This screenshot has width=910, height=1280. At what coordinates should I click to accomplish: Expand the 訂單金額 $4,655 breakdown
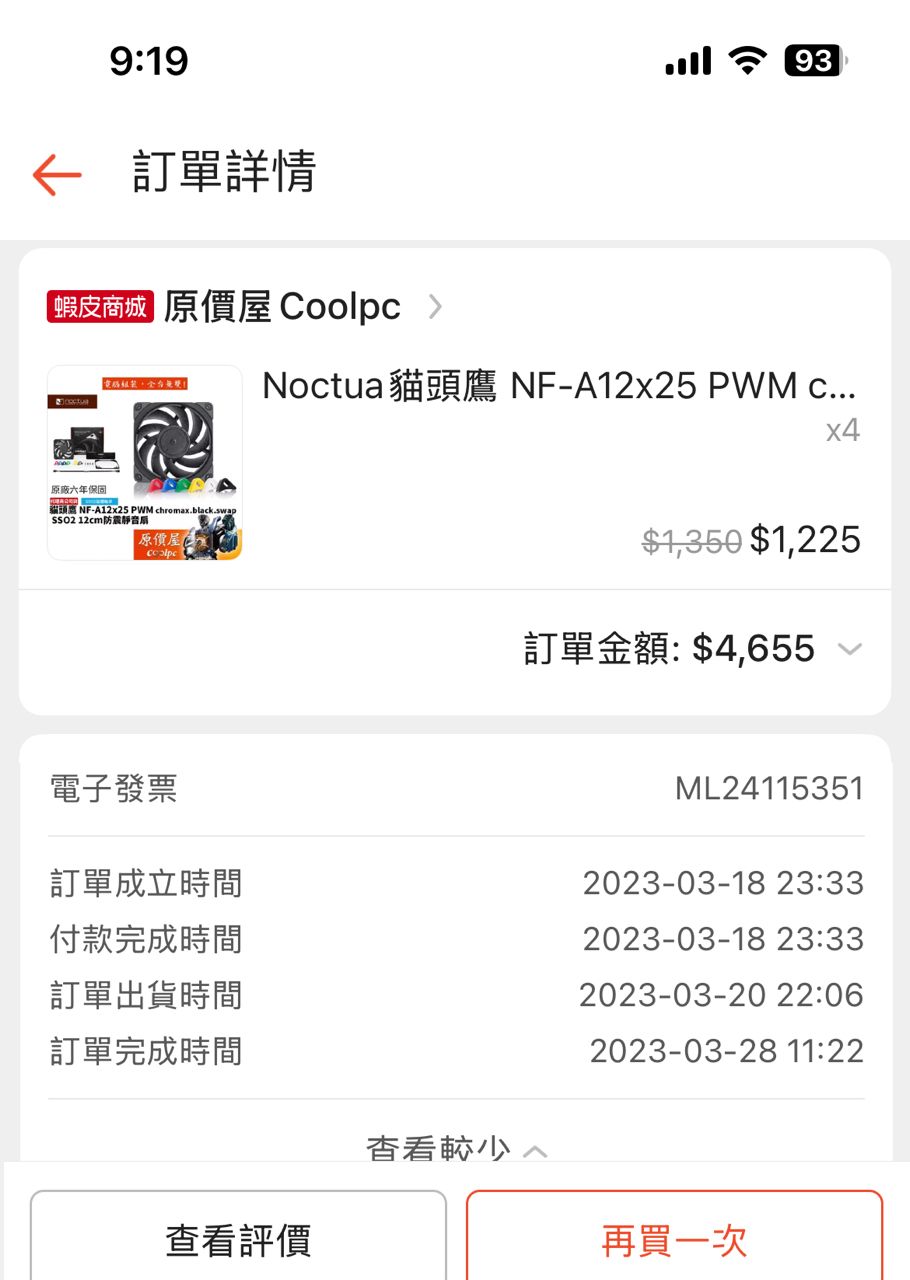pyautogui.click(x=849, y=649)
